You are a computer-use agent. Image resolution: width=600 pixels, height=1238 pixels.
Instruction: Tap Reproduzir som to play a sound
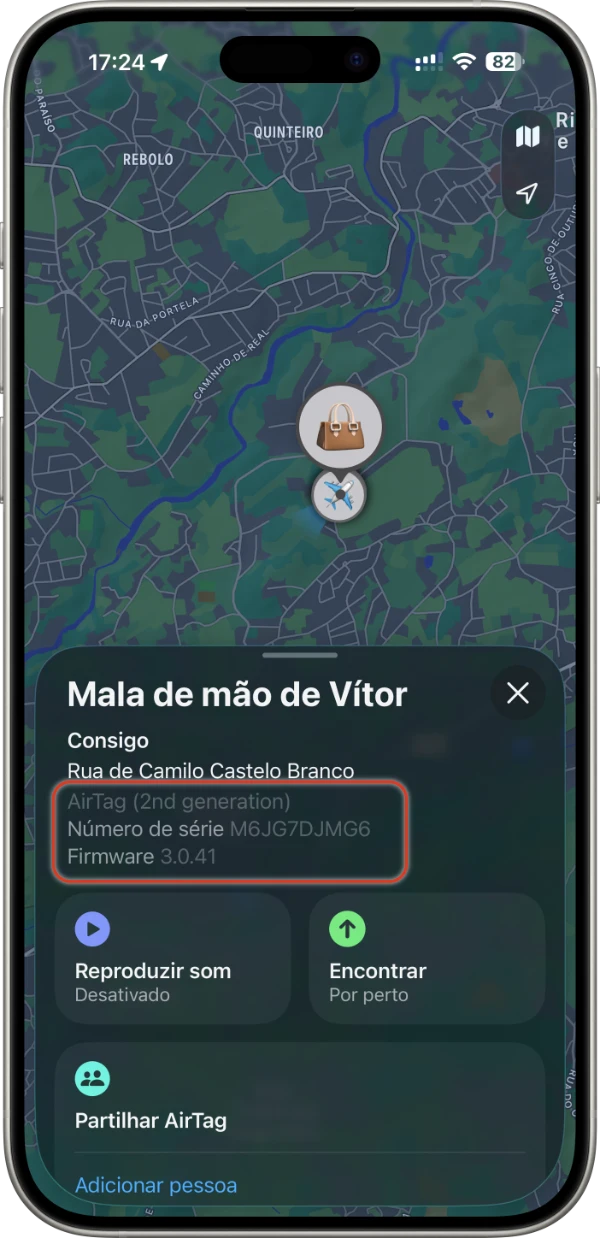point(173,958)
